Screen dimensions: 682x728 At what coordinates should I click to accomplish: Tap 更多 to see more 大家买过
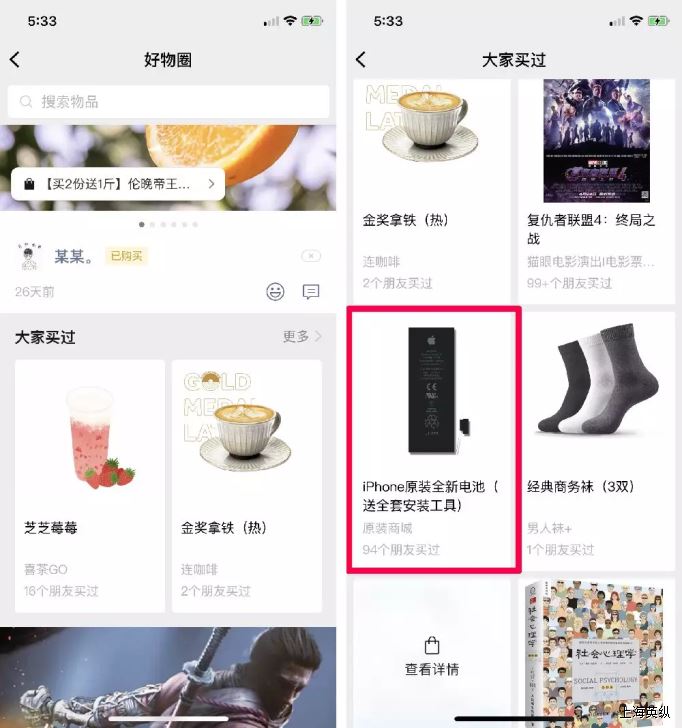point(301,337)
